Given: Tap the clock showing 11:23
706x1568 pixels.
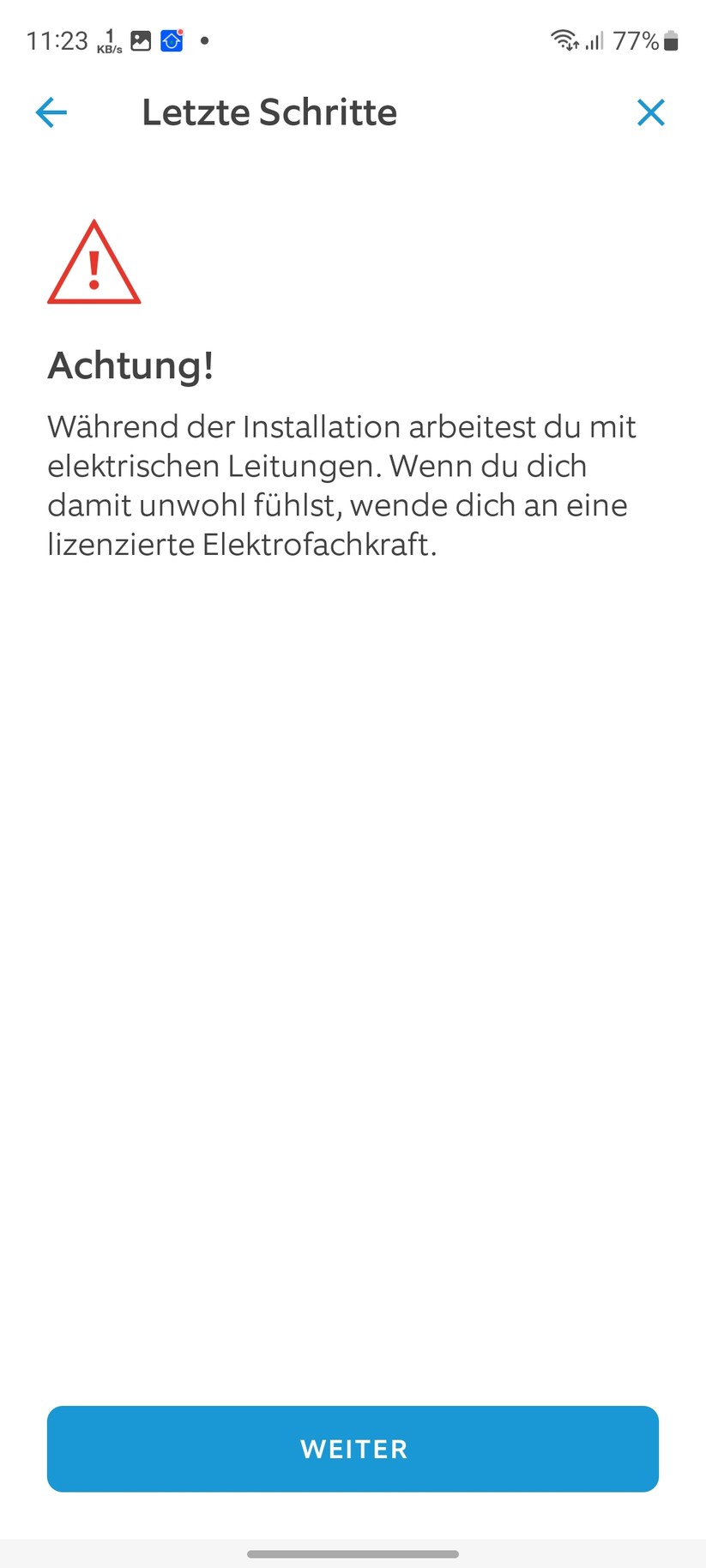Looking at the screenshot, I should pyautogui.click(x=57, y=39).
